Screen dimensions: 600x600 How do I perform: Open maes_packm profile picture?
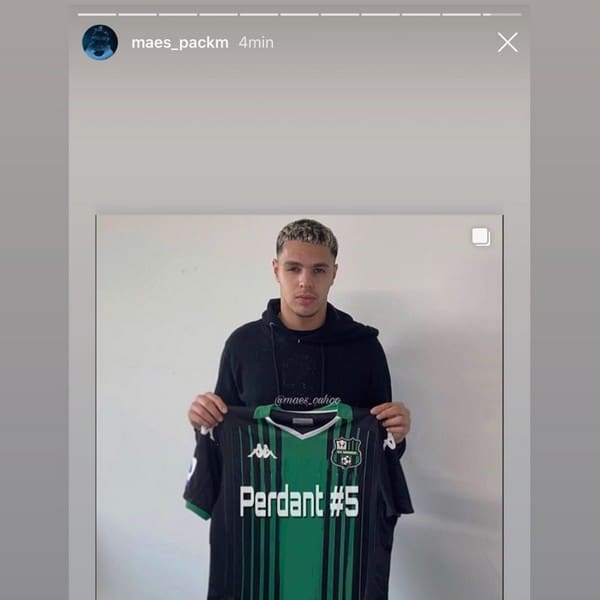[x=100, y=42]
